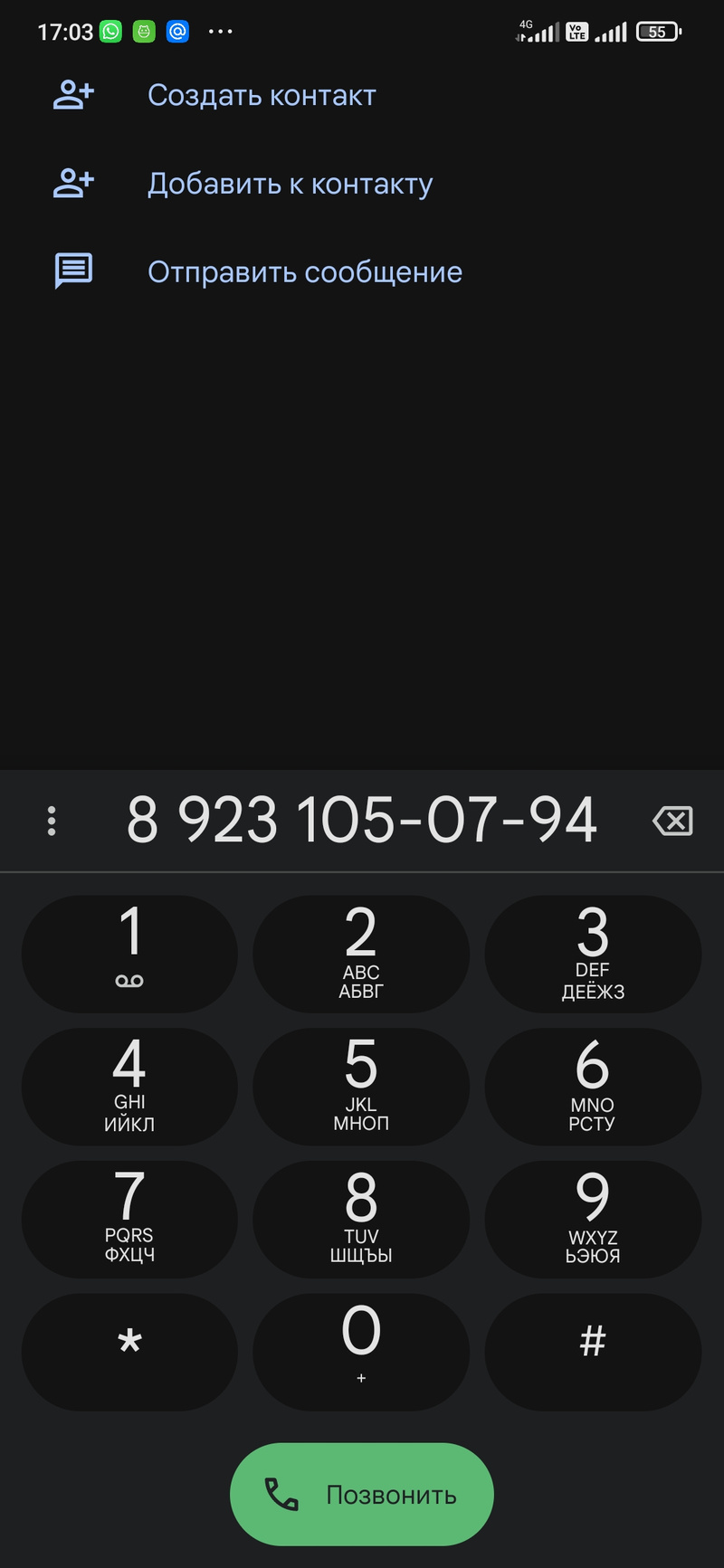Tap the 5 JKL key
Viewport: 724px width, 1568px height.
click(x=361, y=1086)
